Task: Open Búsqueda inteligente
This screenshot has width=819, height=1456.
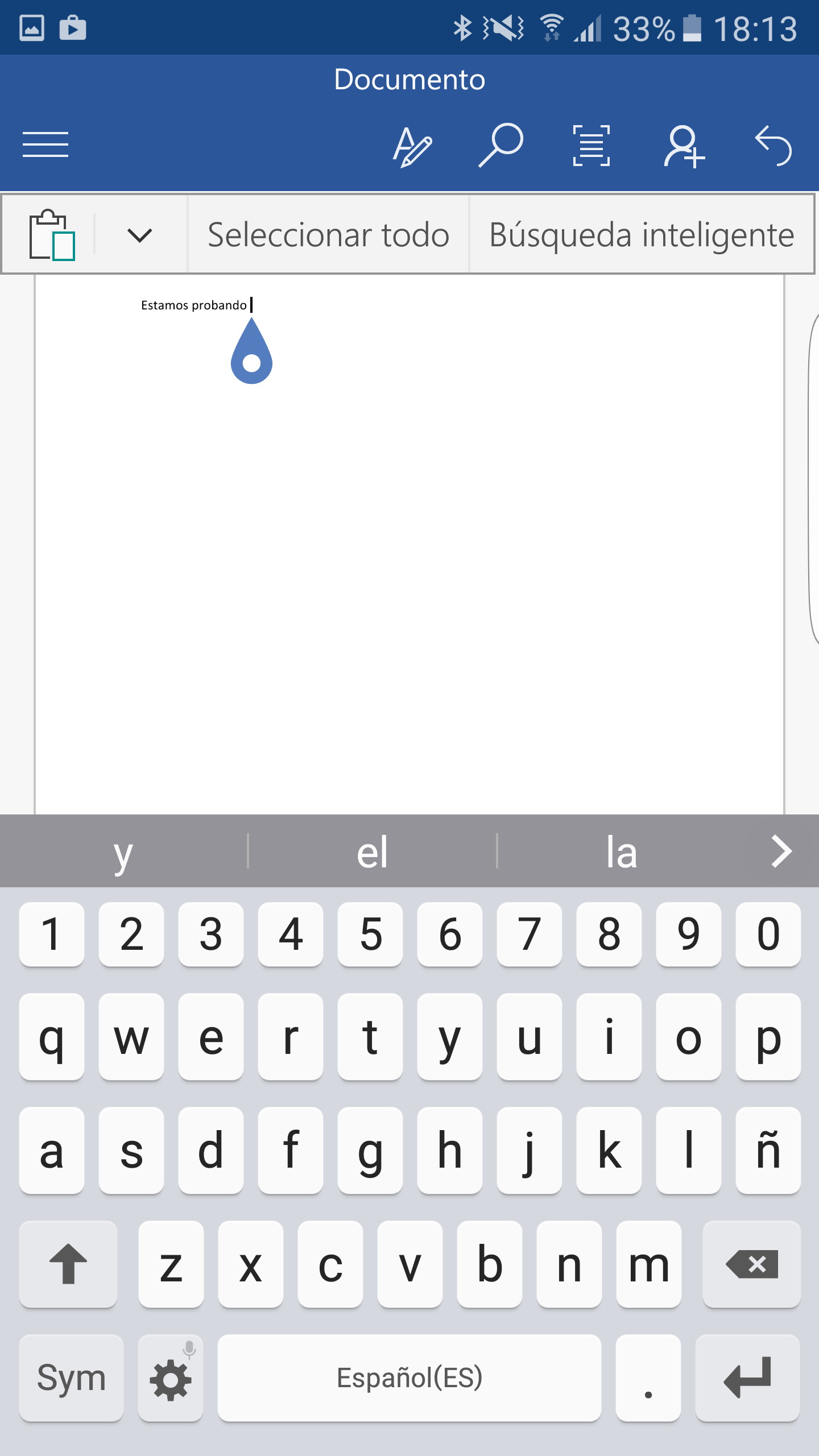Action: pos(642,235)
